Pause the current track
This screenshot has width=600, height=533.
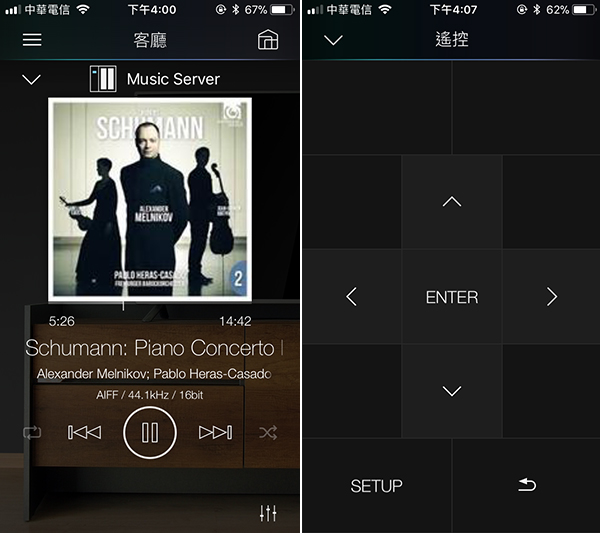pyautogui.click(x=150, y=433)
